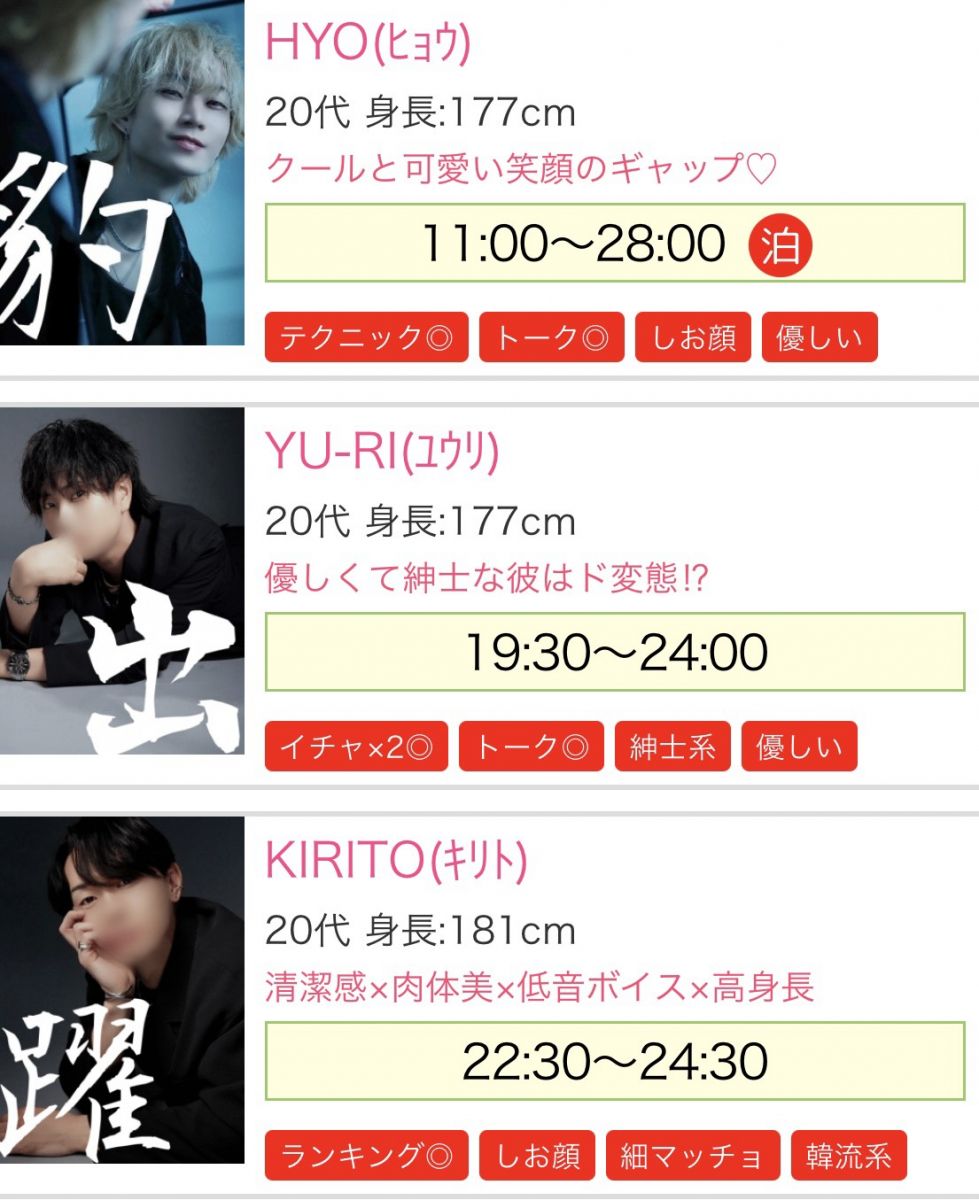This screenshot has height=1200, width=979.
Task: Open YU-RI(ユウリ) profile name link
Action: click(381, 453)
